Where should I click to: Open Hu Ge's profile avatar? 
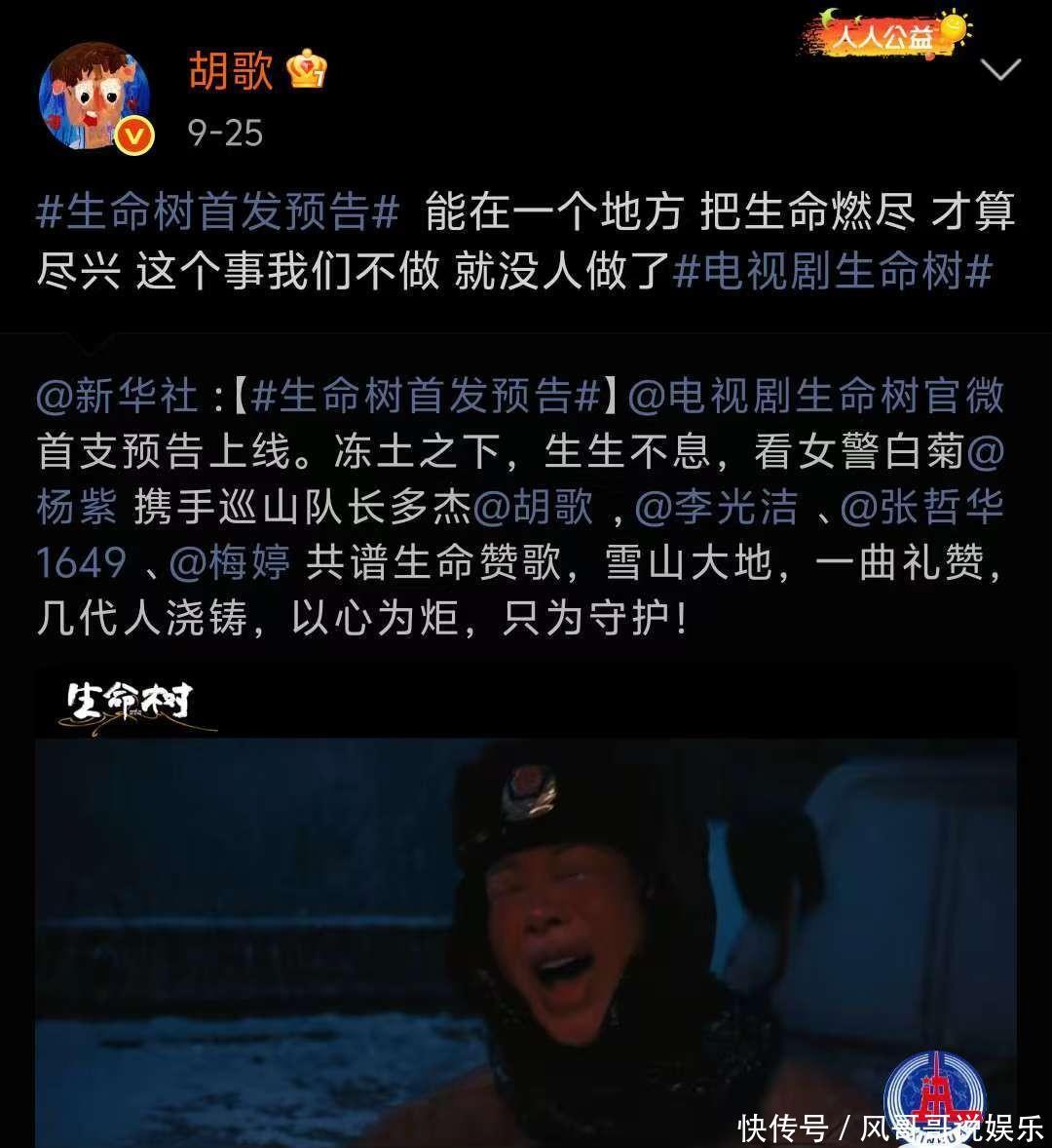tap(94, 97)
